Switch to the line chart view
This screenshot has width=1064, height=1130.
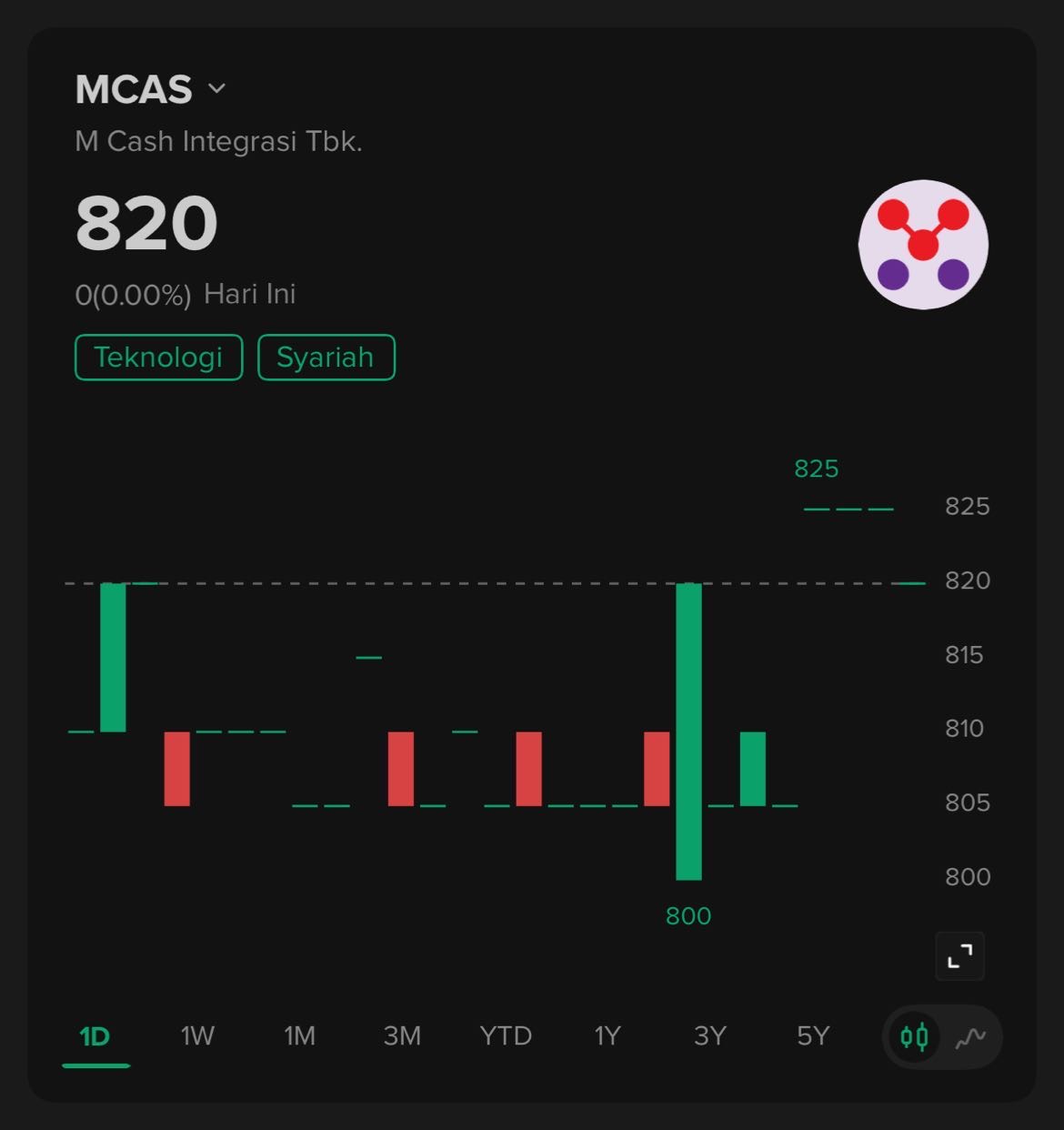[970, 1036]
